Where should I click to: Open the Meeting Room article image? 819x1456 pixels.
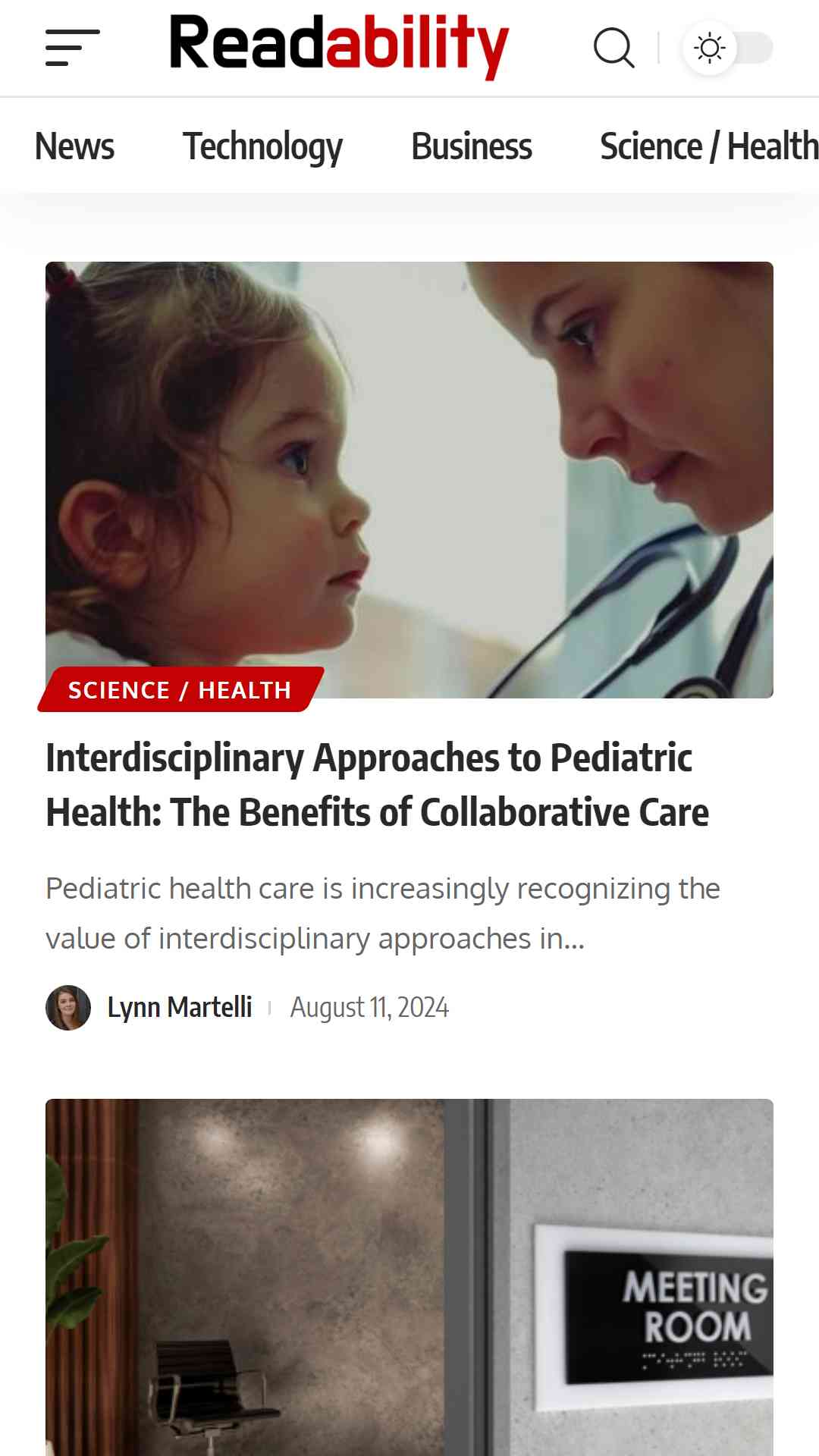click(409, 1277)
